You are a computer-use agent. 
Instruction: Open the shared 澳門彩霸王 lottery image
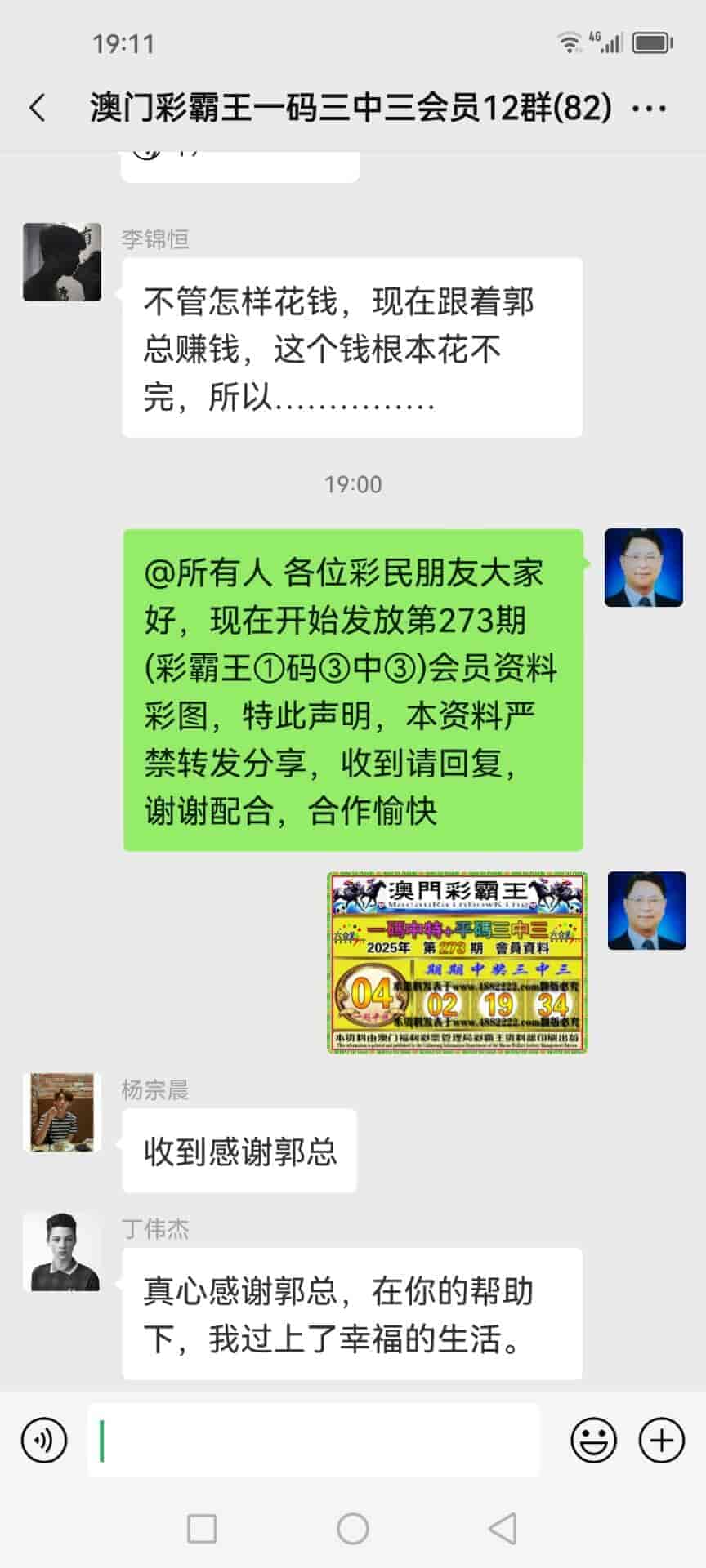[x=458, y=962]
